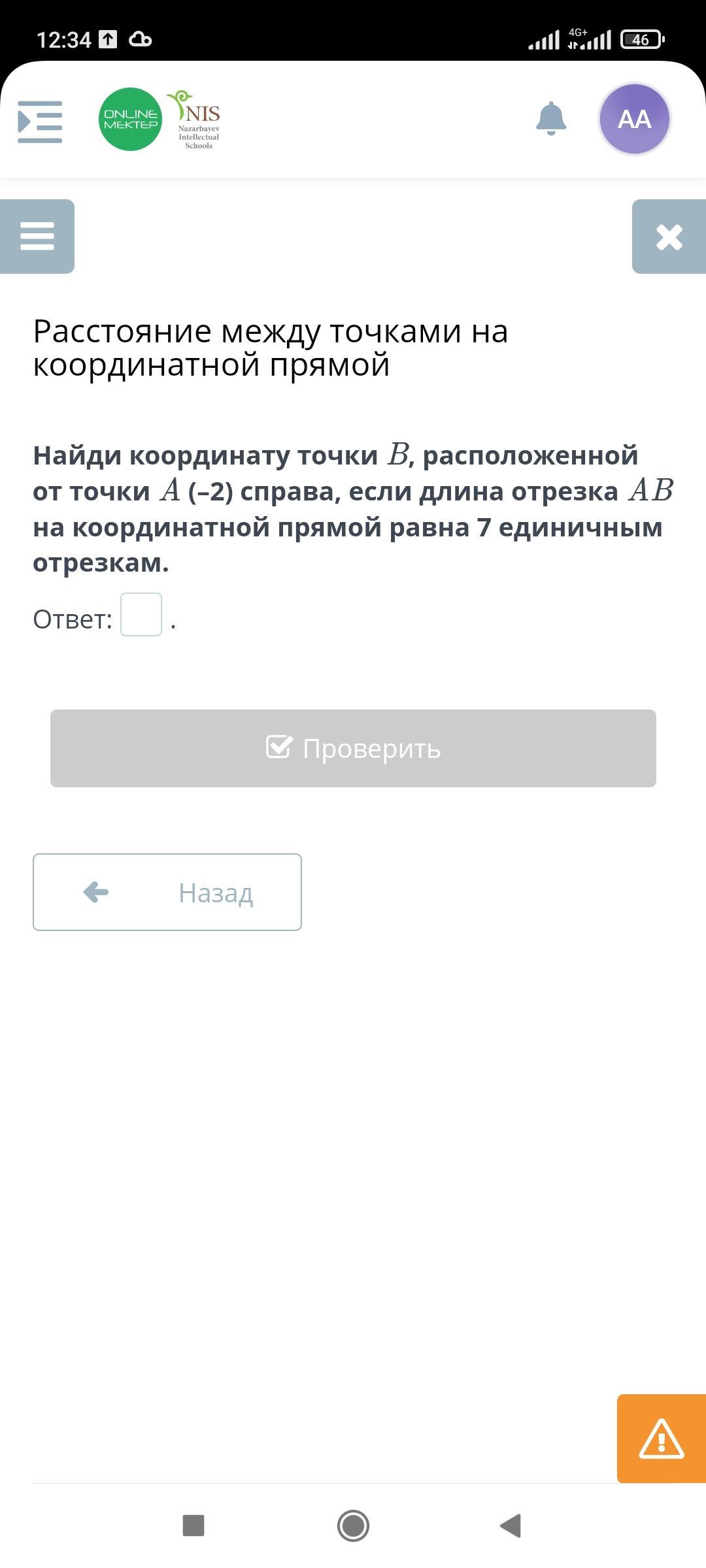
Task: Open the notifications bell
Action: click(x=551, y=119)
